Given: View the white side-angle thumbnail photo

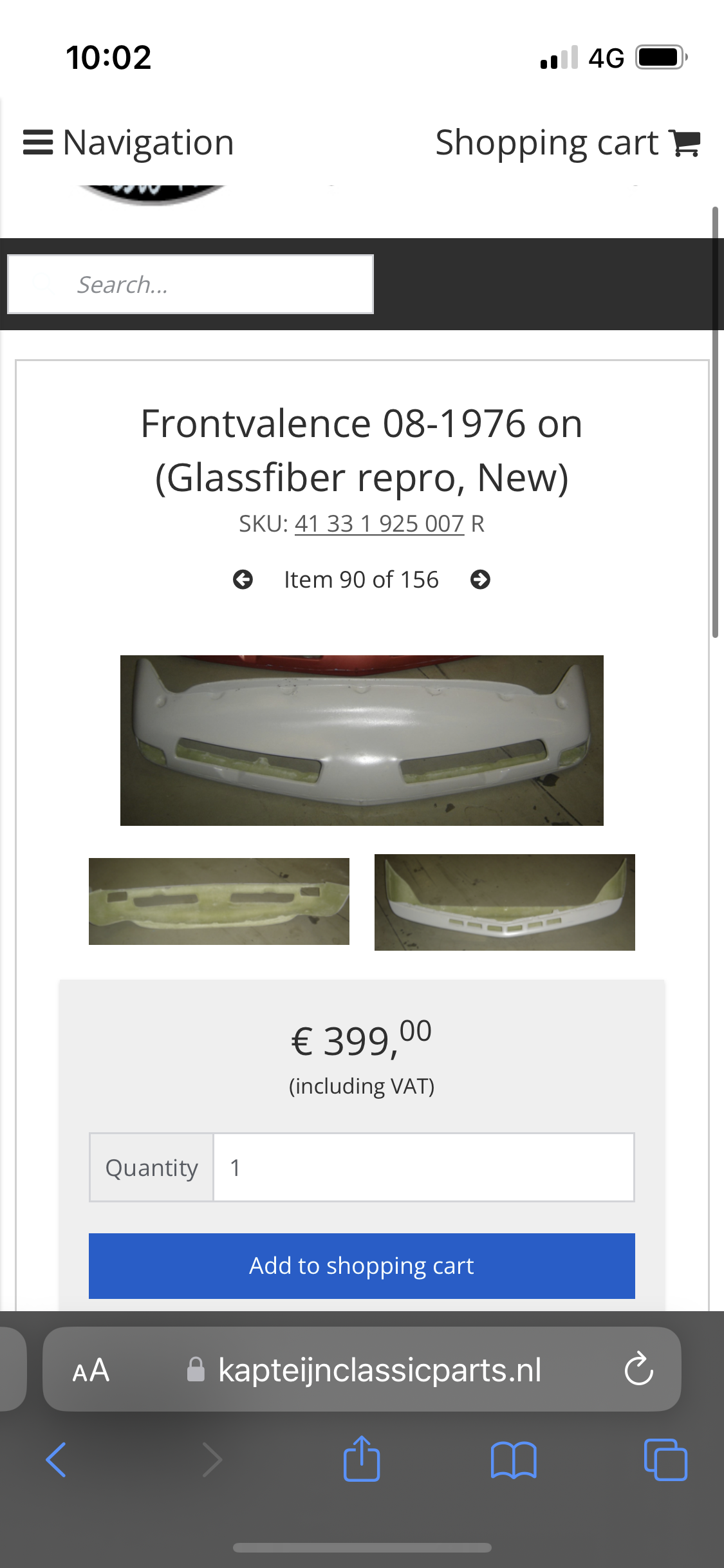Looking at the screenshot, I should pyautogui.click(x=505, y=902).
